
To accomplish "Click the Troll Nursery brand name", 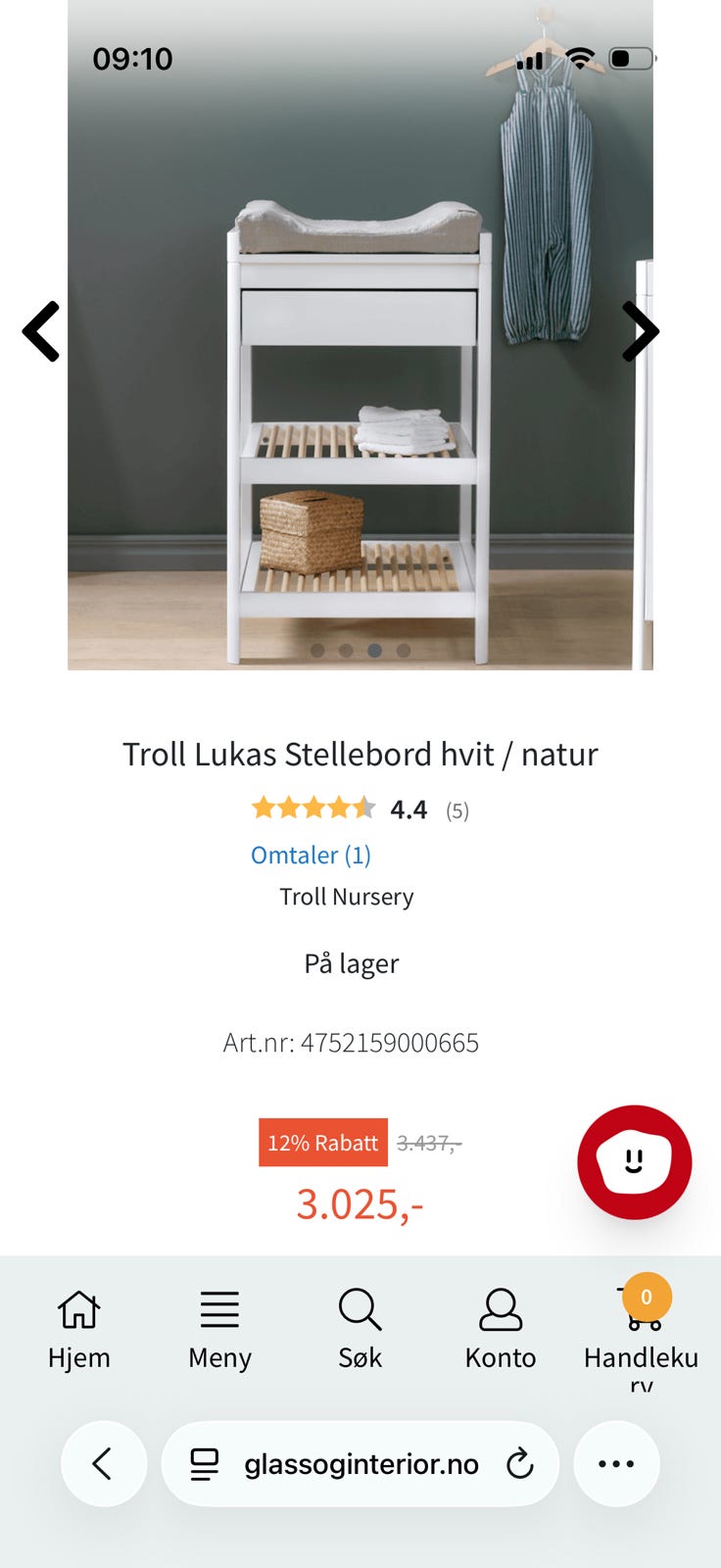I will (x=348, y=896).
